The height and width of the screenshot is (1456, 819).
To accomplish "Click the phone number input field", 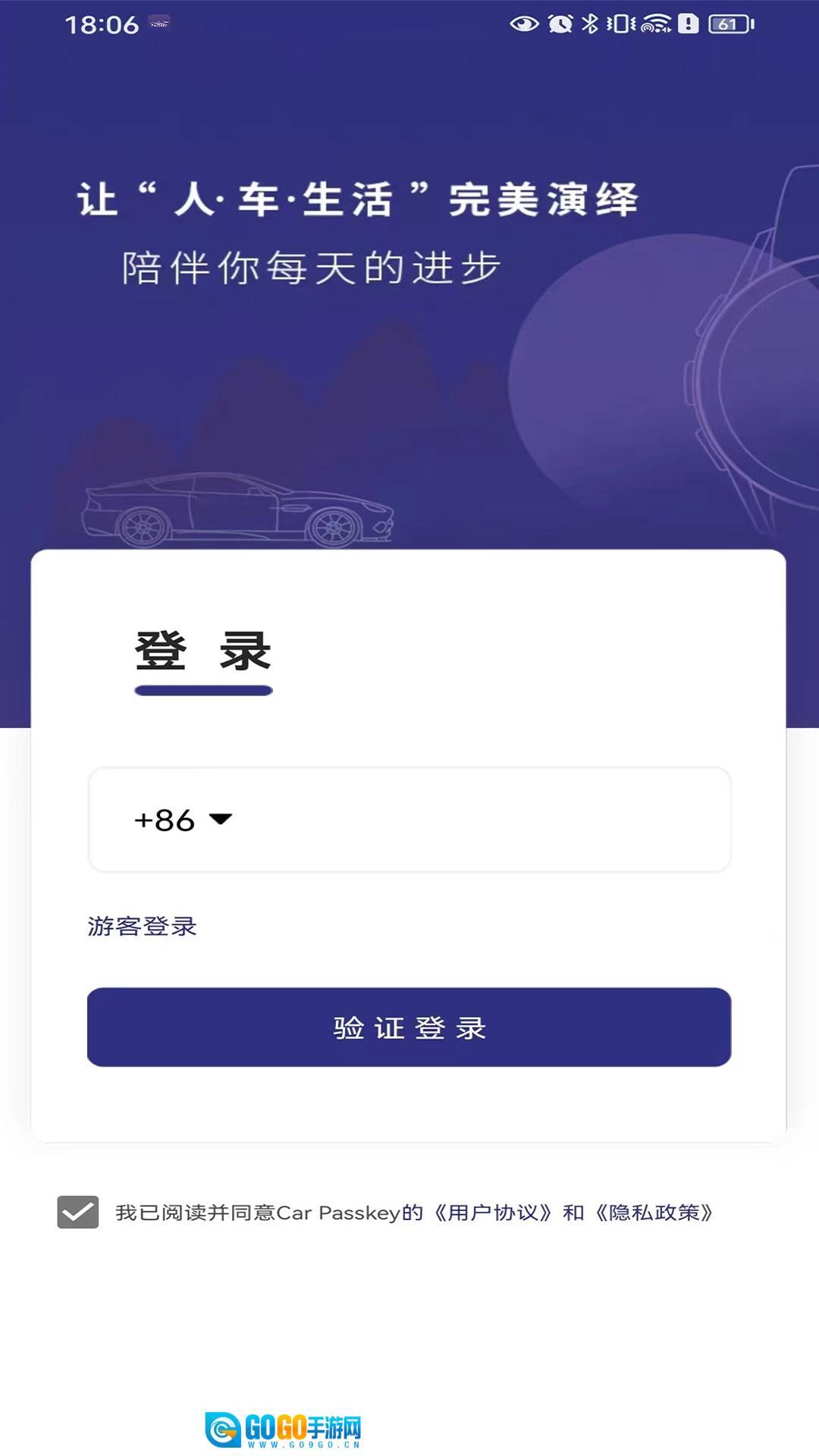I will point(493,817).
